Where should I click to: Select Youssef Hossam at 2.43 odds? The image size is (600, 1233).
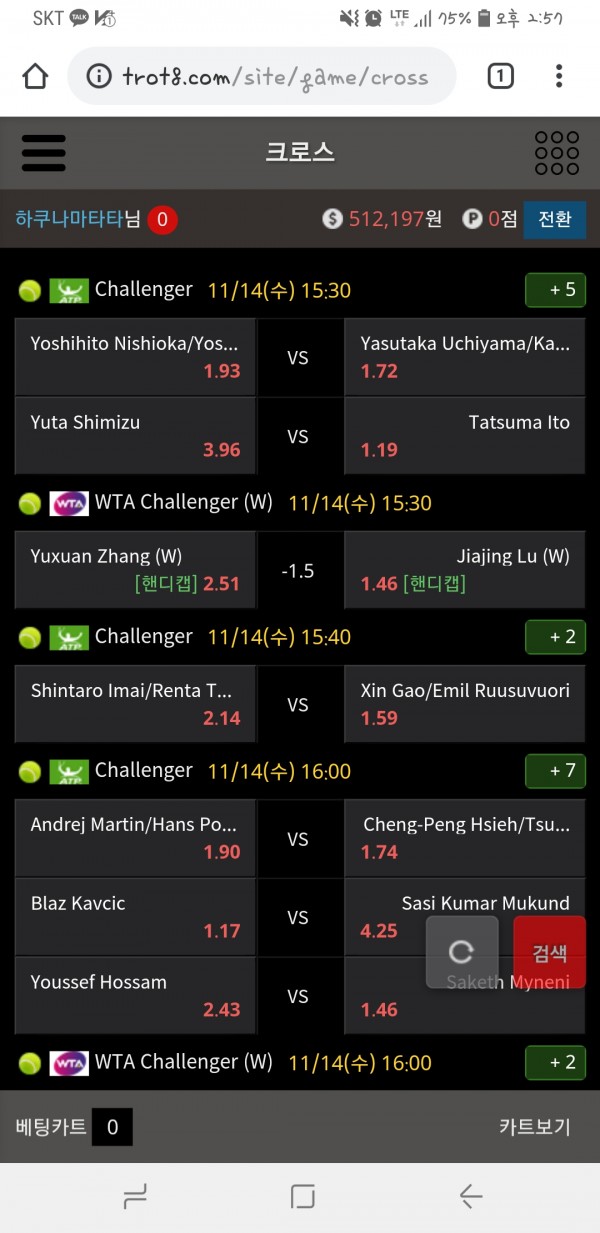(x=135, y=996)
